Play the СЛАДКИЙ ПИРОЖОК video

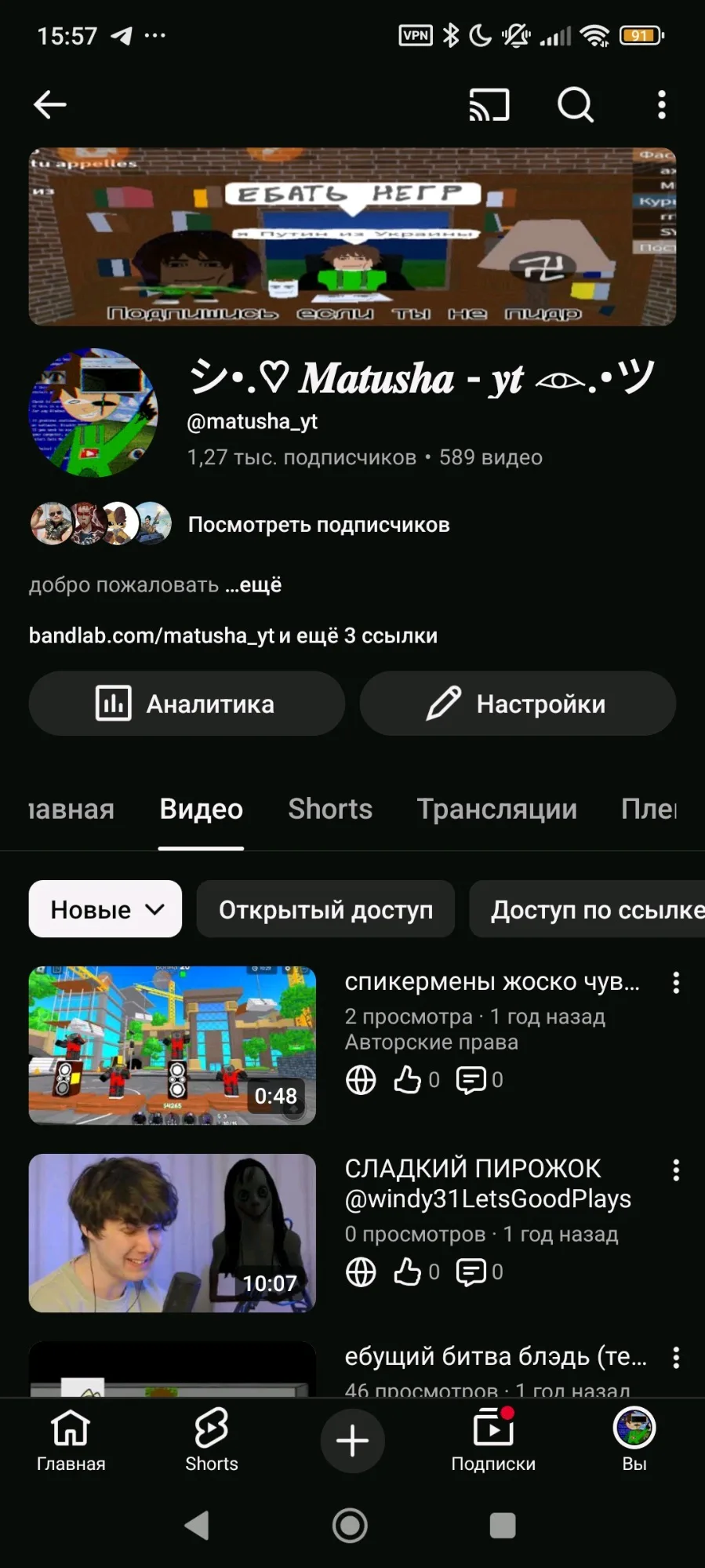(x=173, y=1232)
